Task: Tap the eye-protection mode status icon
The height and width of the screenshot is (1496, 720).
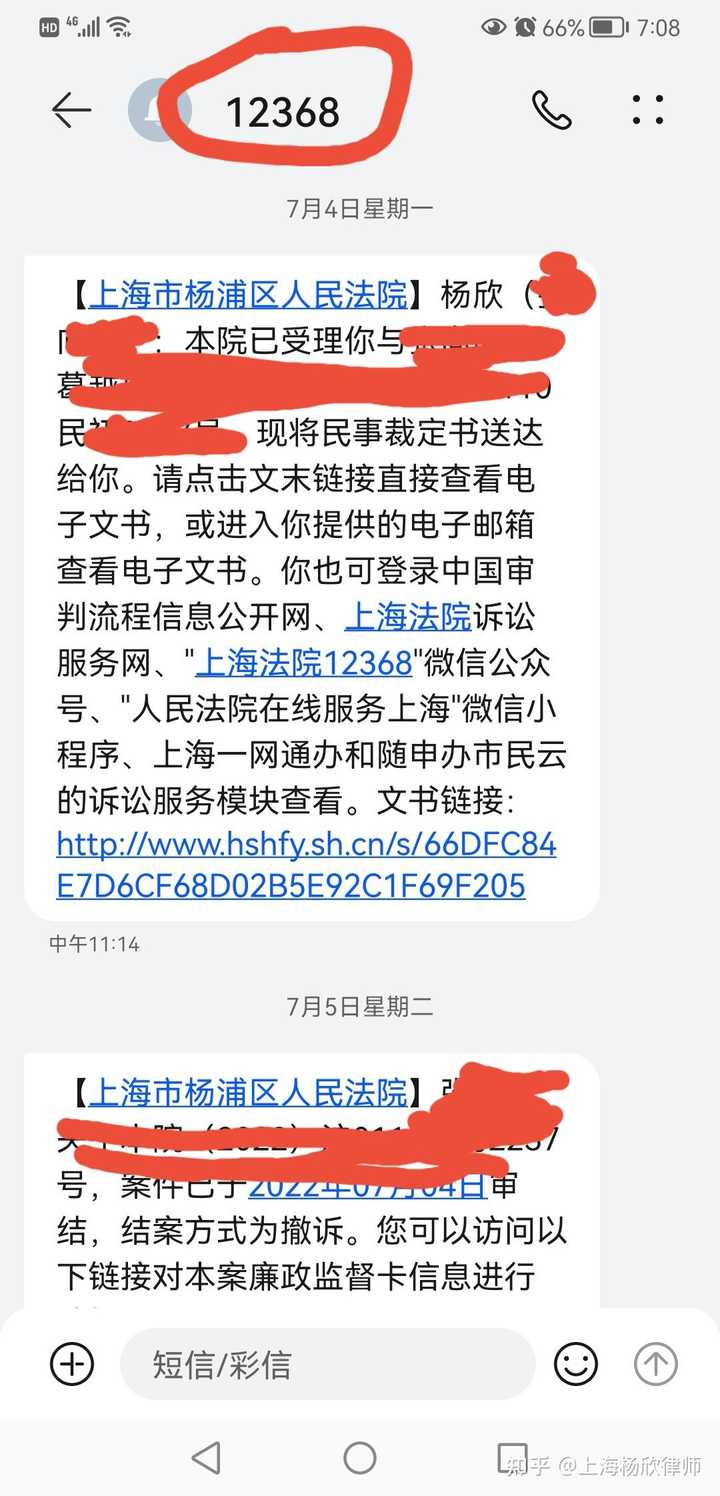Action: (491, 28)
